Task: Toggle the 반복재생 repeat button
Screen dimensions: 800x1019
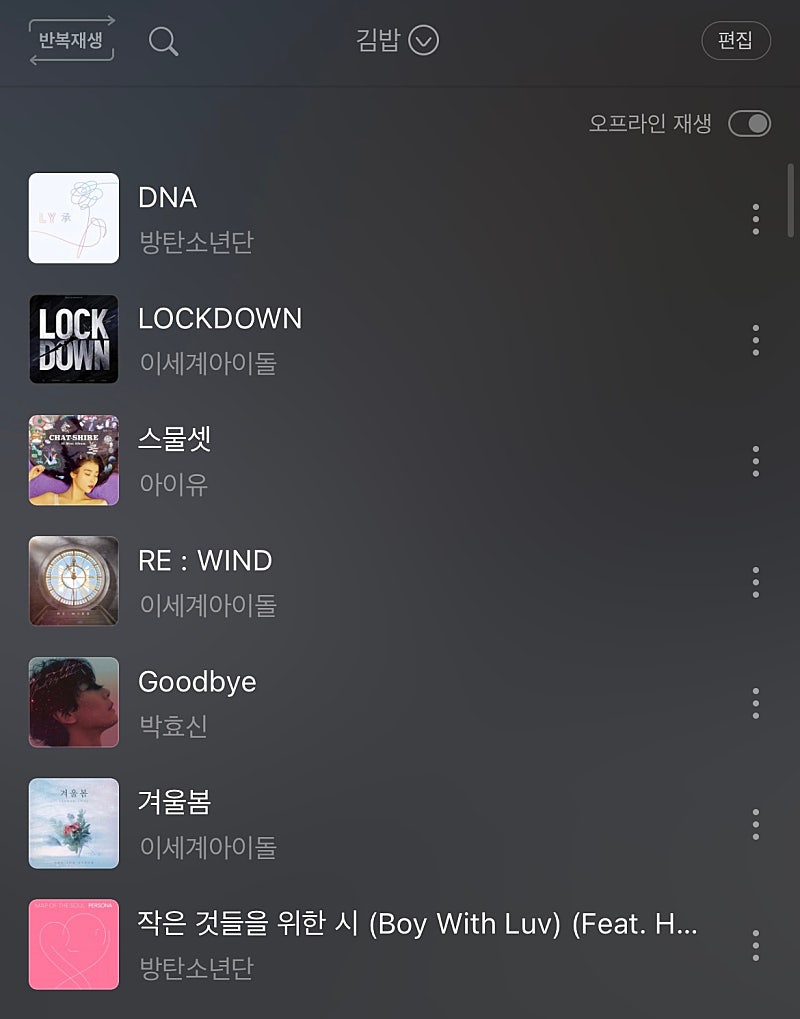Action: click(71, 41)
